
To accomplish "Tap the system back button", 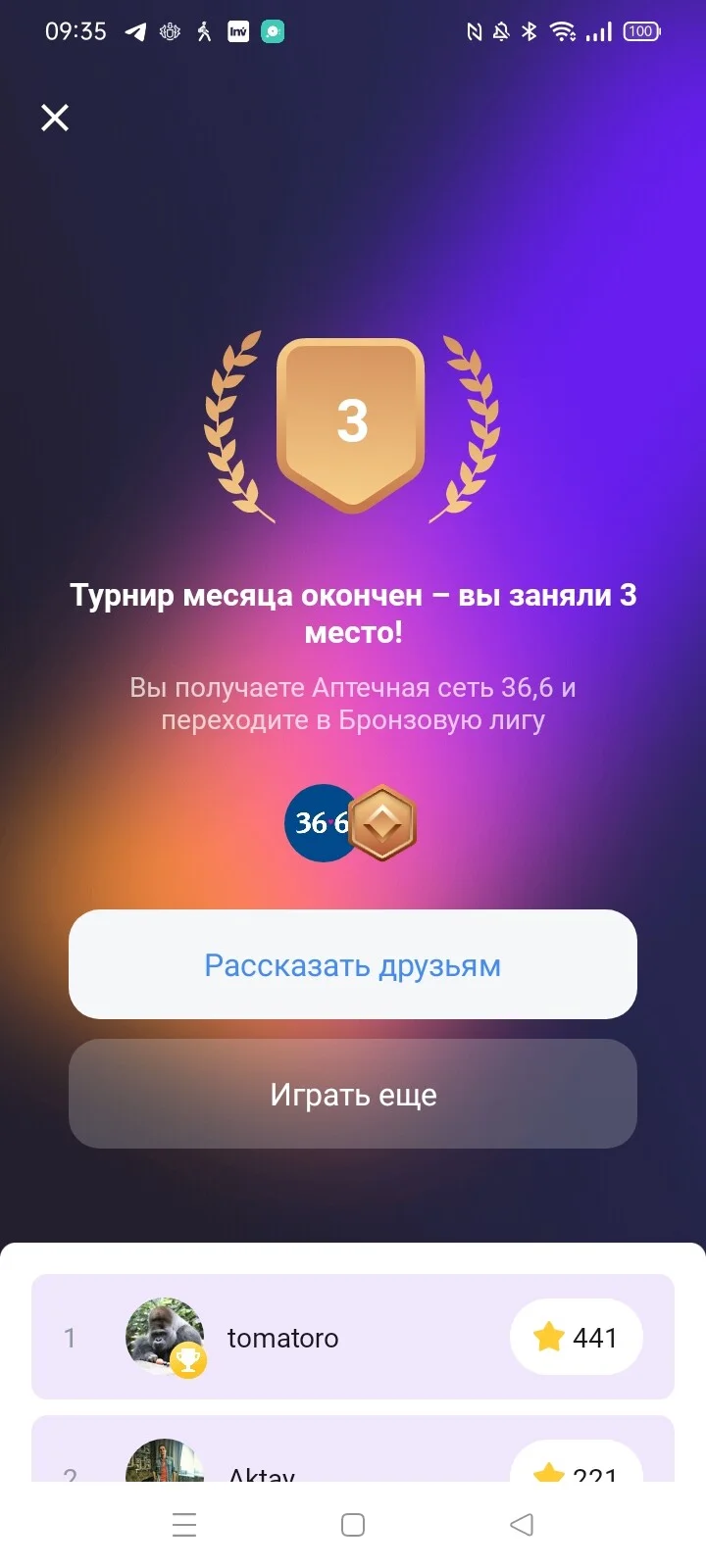I will click(x=522, y=1525).
